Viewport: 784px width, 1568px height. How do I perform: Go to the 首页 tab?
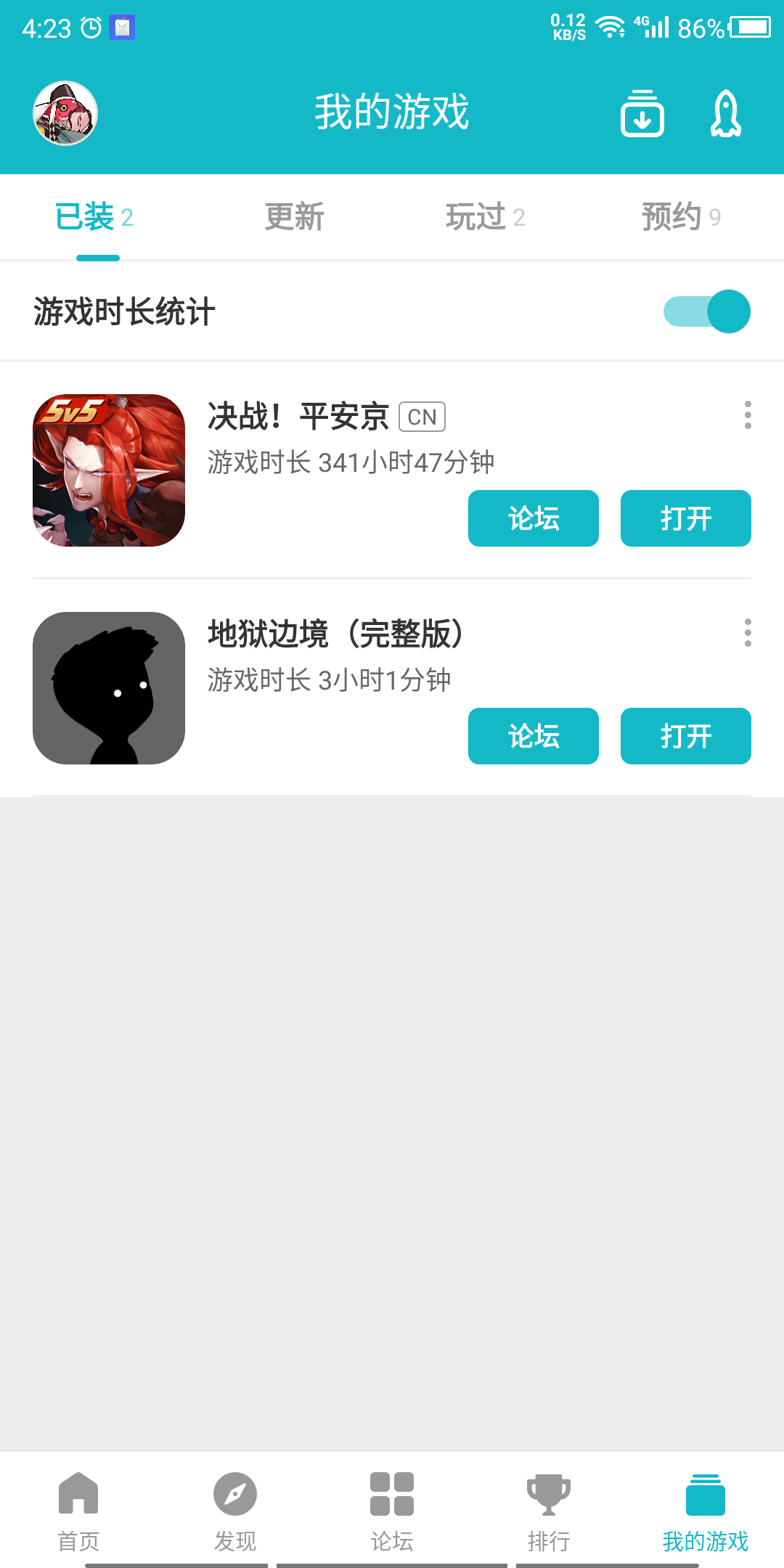[78, 1511]
